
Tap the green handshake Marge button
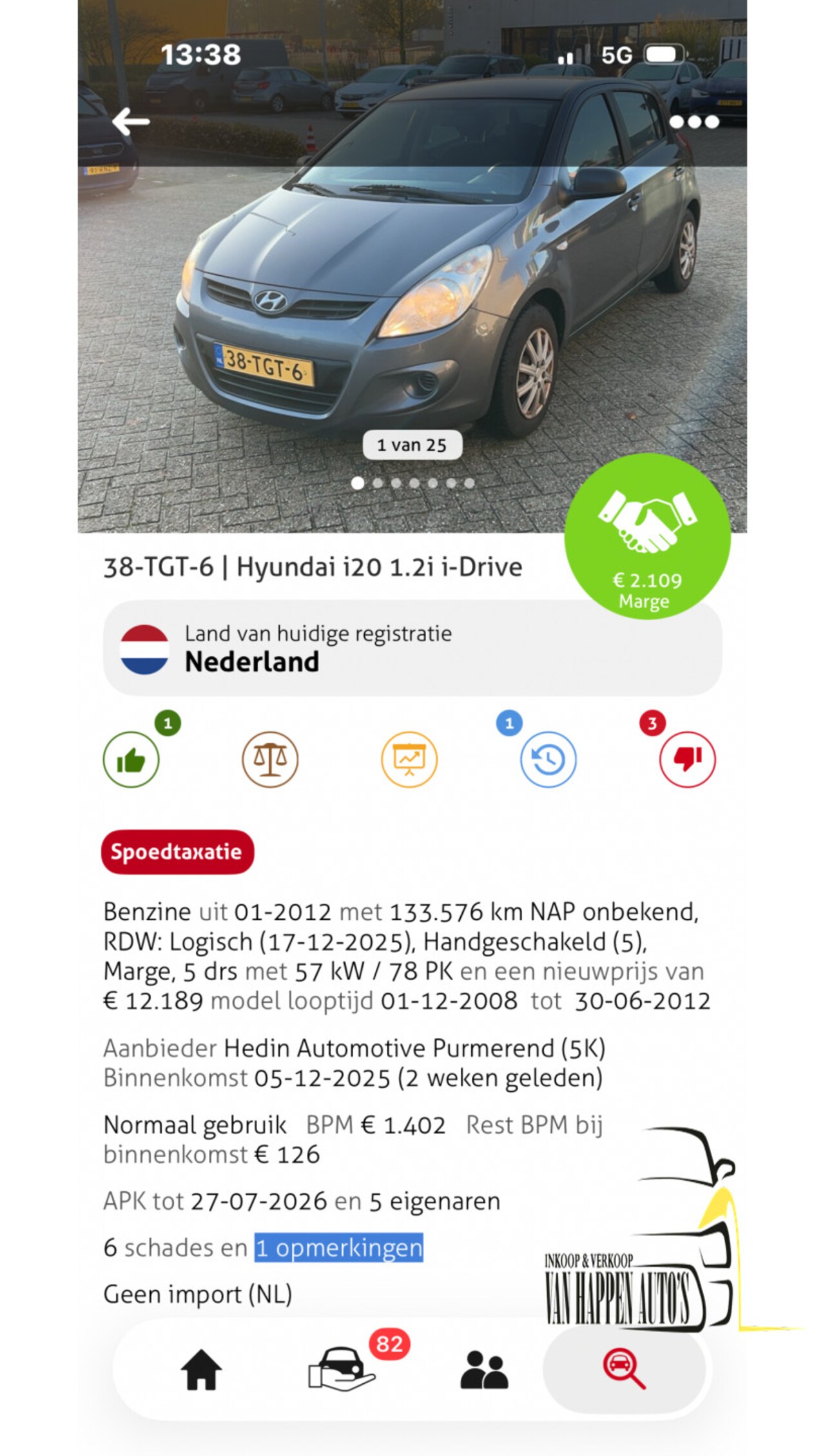647,536
